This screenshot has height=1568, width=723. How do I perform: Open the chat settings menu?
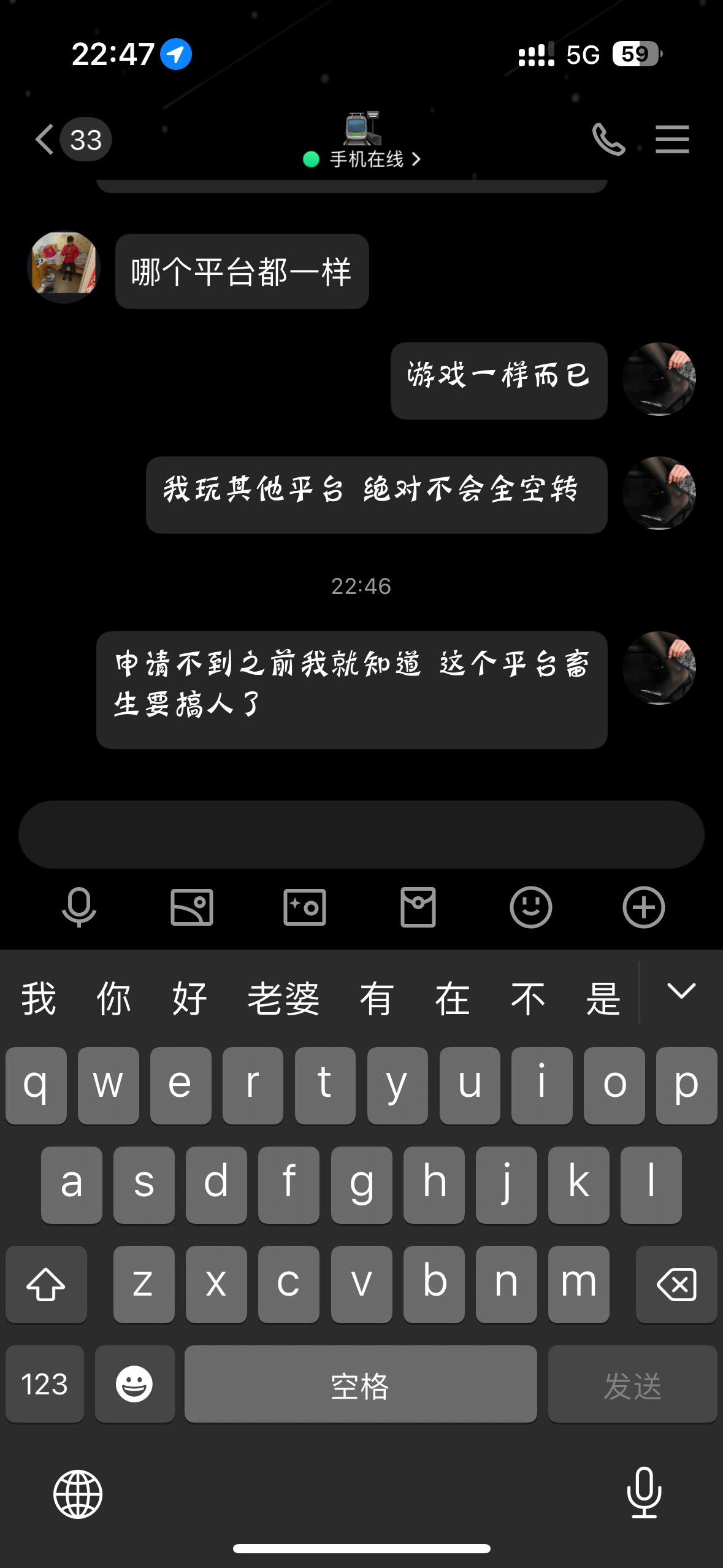point(672,139)
